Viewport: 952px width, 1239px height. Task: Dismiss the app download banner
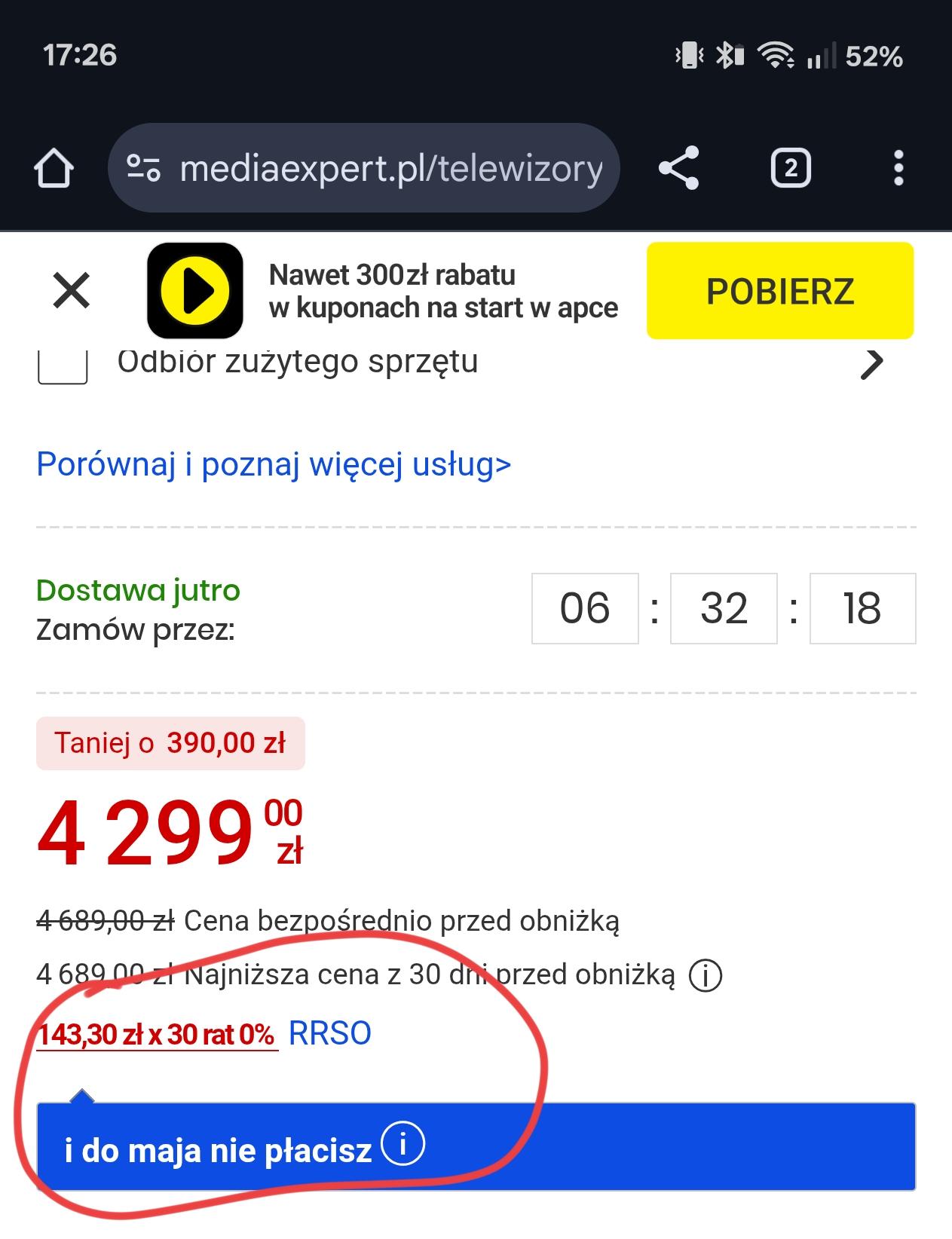click(72, 291)
